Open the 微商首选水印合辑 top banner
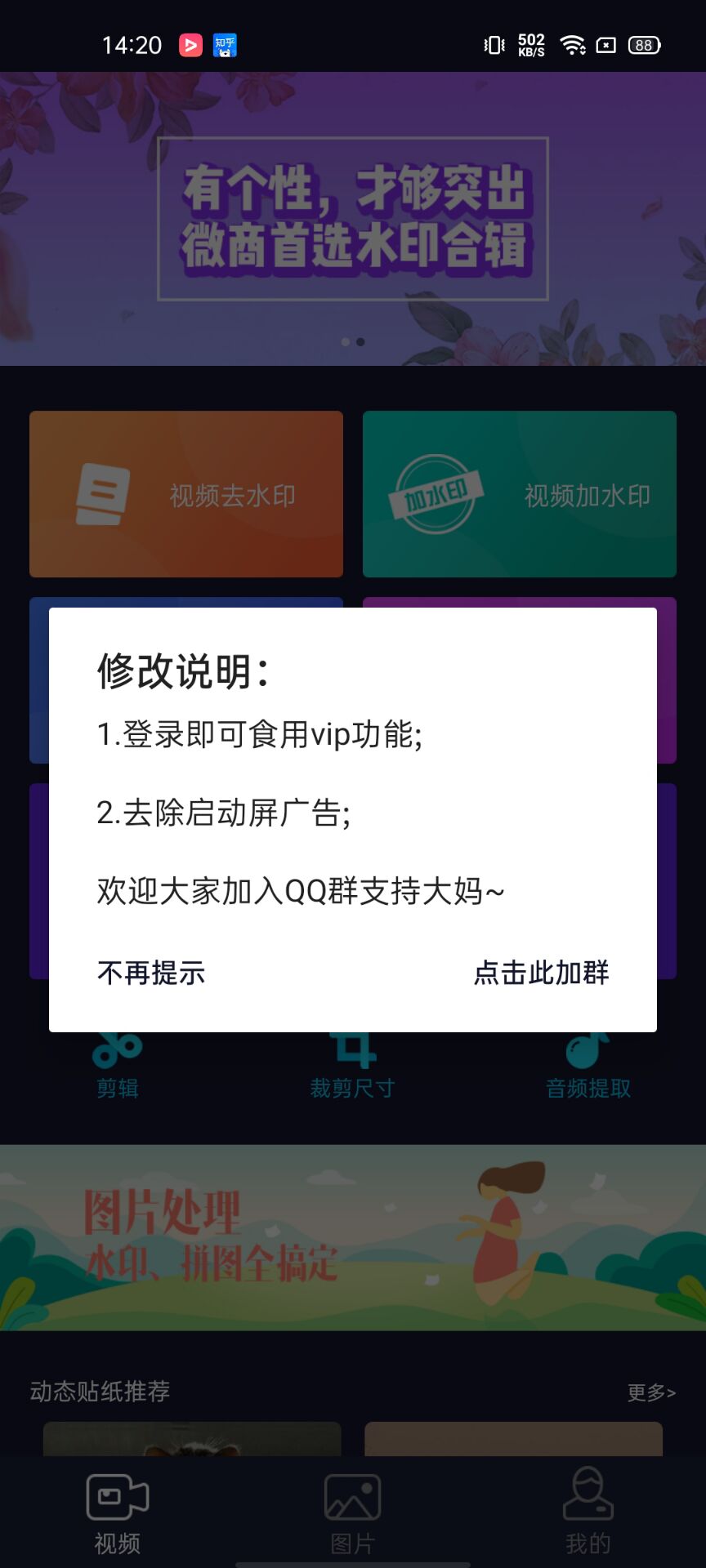Viewport: 706px width, 1568px height. click(353, 219)
